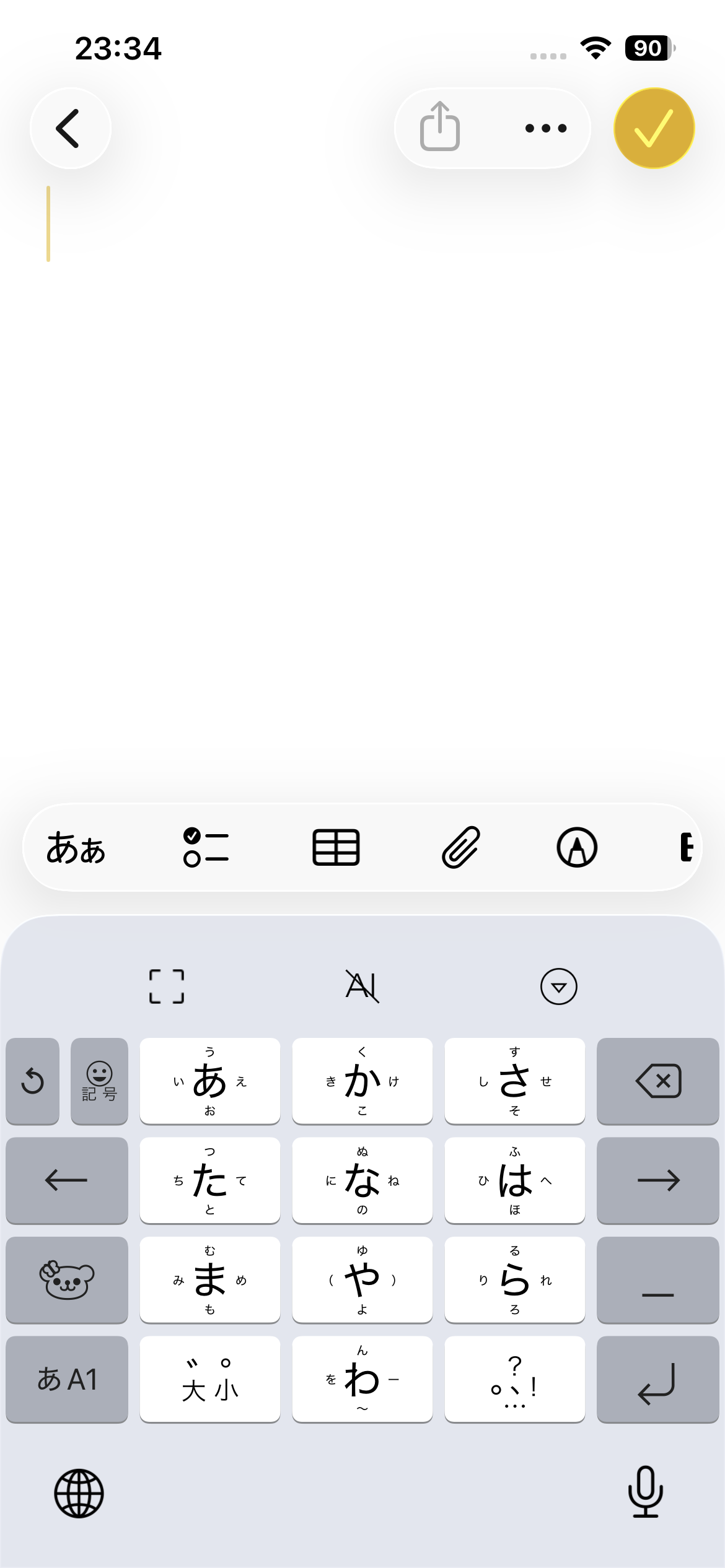Switch input mode with あA1 key
The image size is (725, 1568).
[67, 1379]
